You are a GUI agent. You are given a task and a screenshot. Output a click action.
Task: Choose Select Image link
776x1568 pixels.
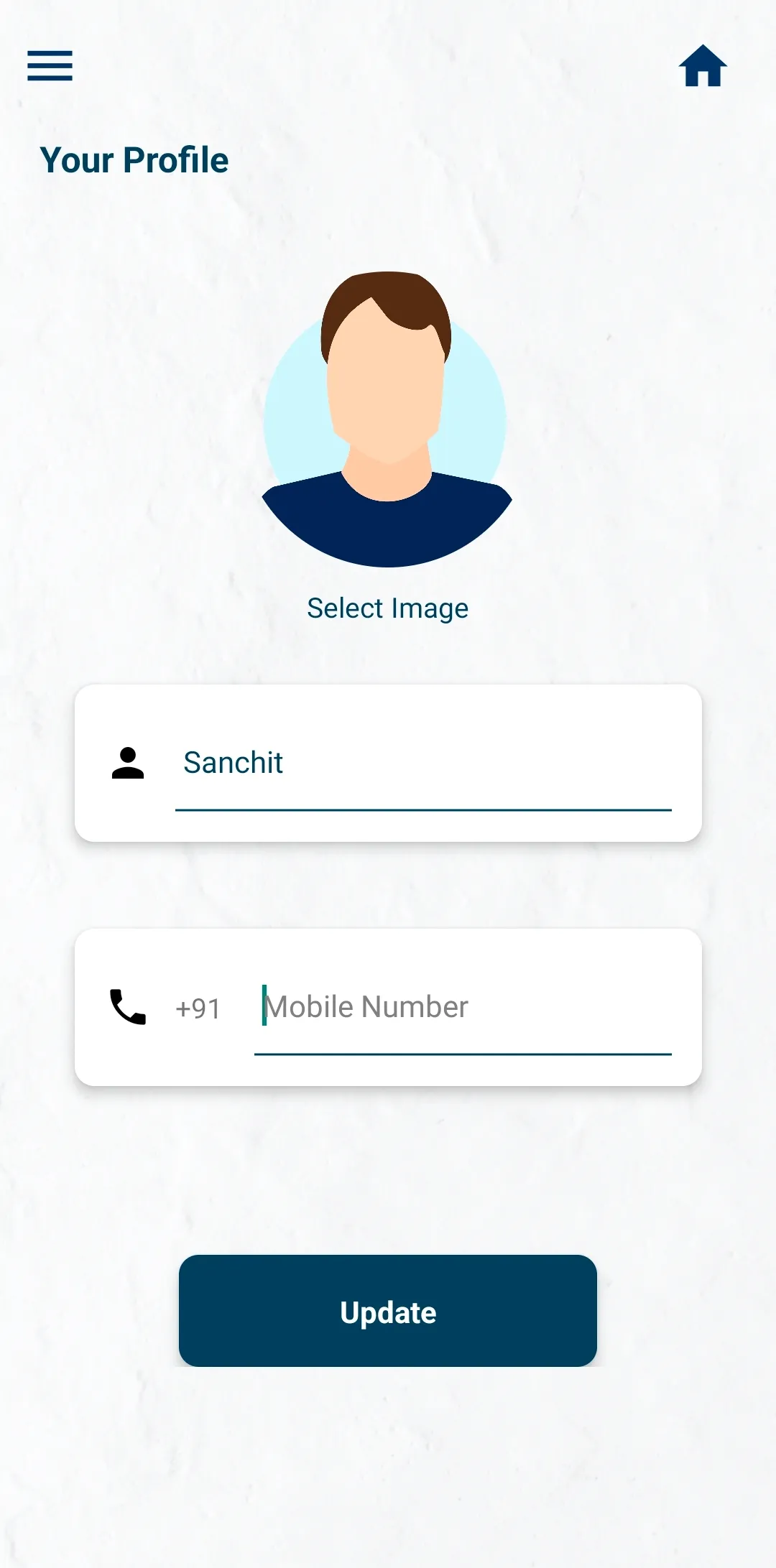(387, 608)
